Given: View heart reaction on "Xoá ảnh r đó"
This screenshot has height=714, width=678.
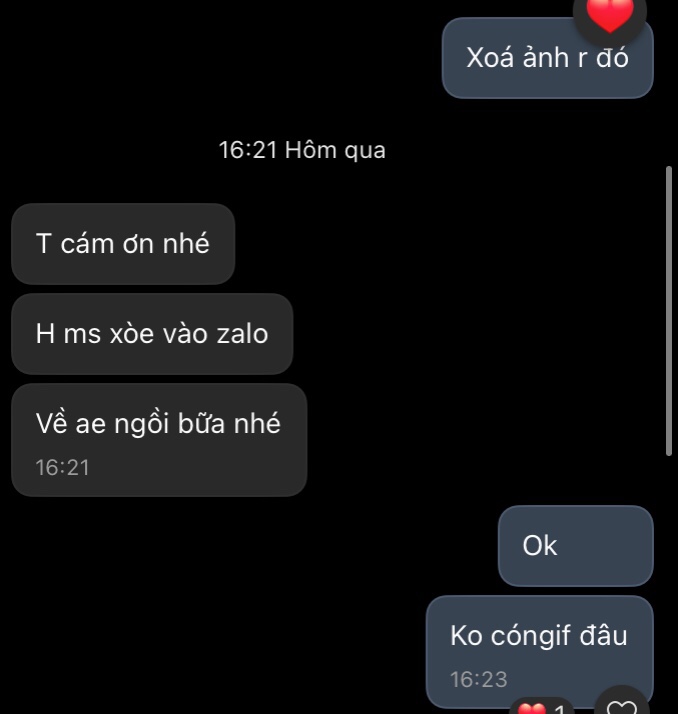Looking at the screenshot, I should click(610, 14).
